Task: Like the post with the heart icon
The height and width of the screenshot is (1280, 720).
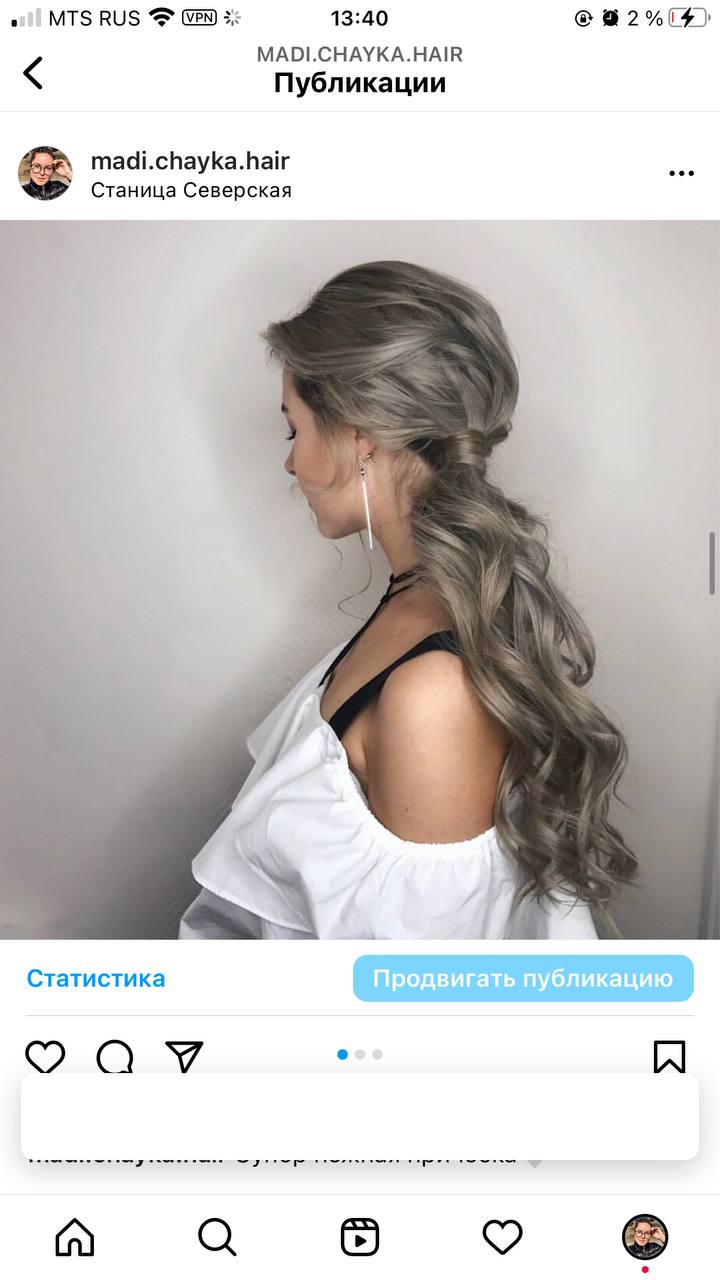Action: [x=45, y=1057]
